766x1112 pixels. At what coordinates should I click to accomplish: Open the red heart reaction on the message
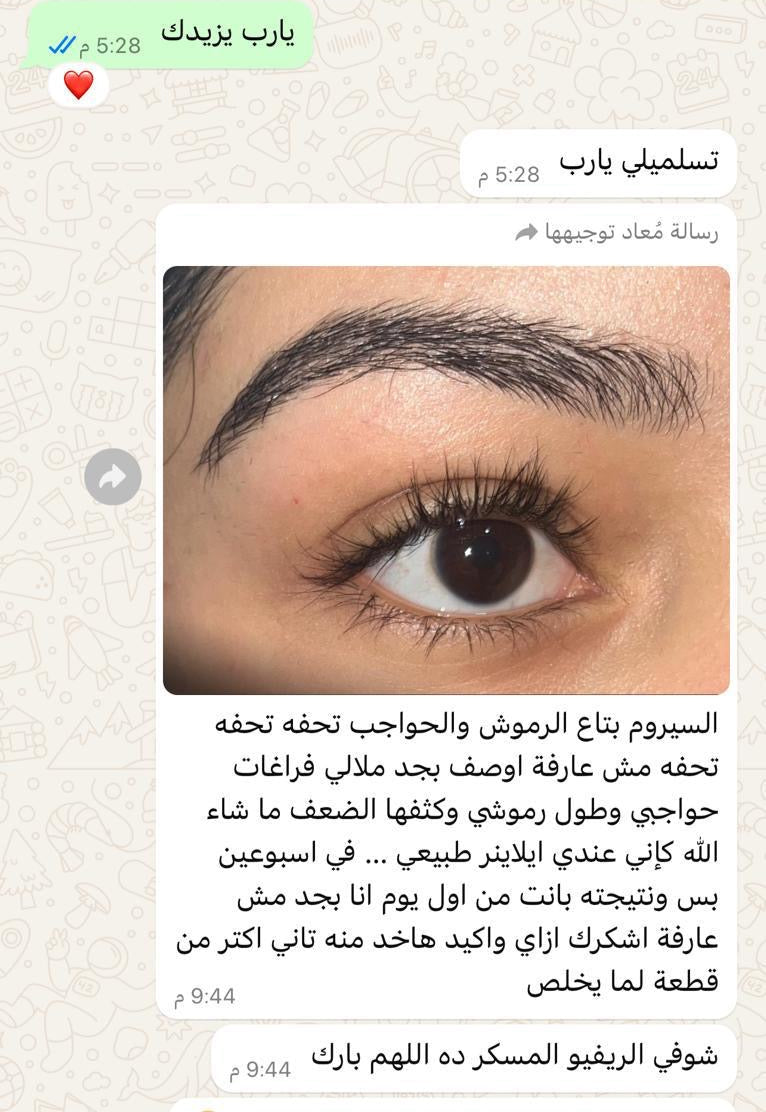[78, 85]
